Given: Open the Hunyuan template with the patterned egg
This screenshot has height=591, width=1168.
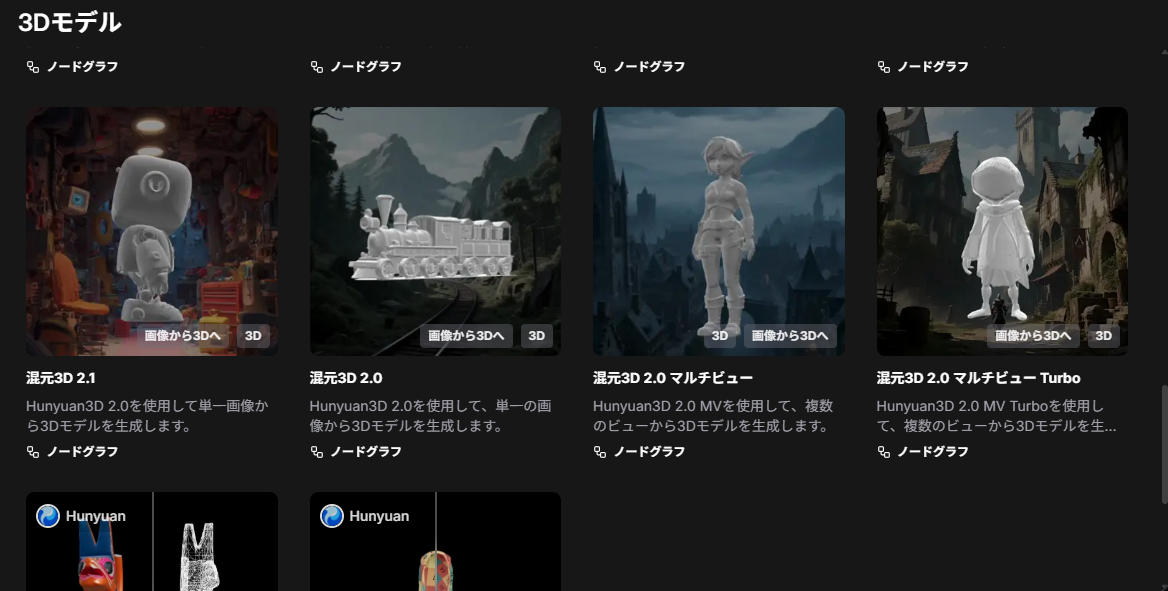Looking at the screenshot, I should 435,542.
